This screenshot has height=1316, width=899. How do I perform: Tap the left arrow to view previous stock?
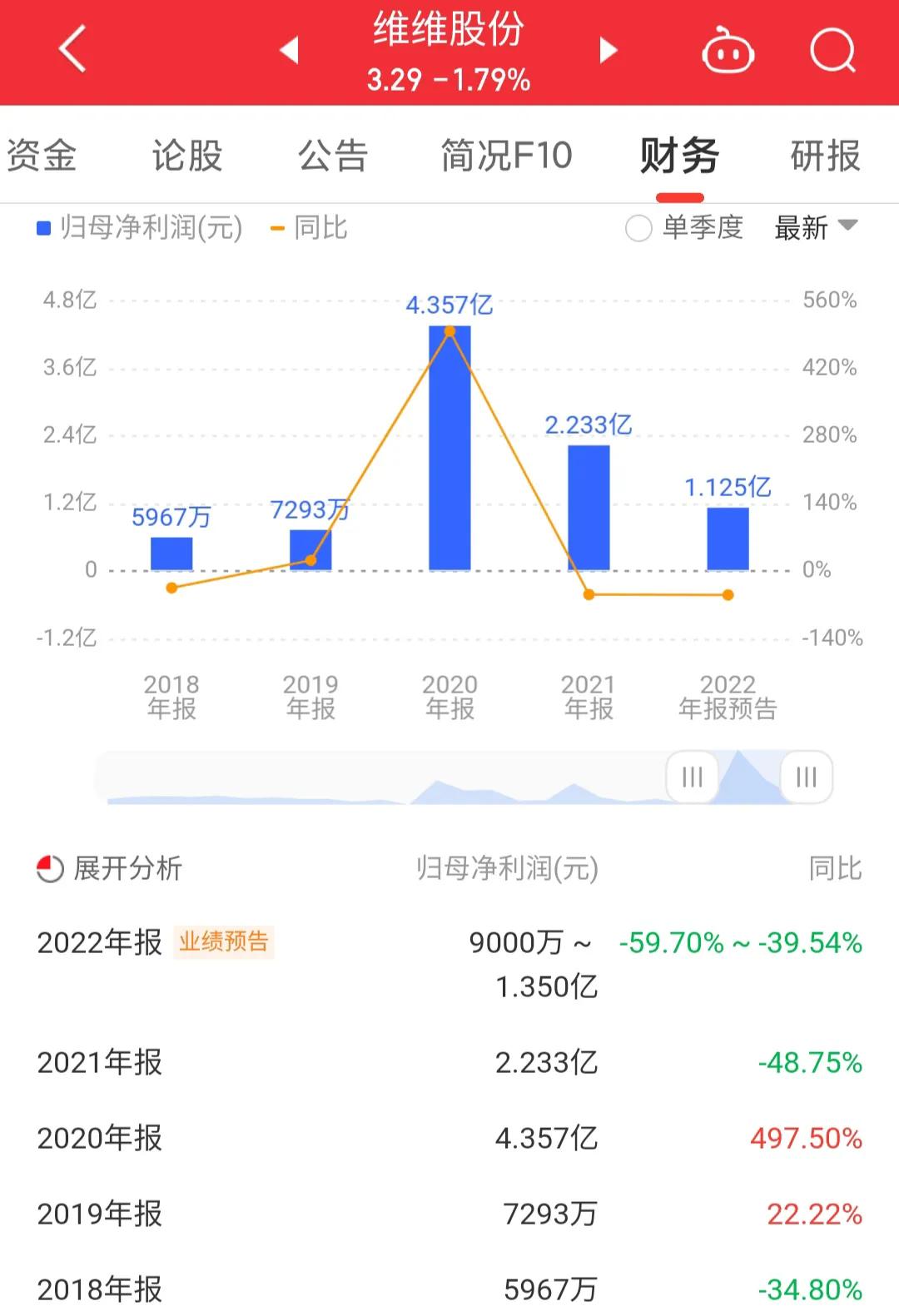pyautogui.click(x=289, y=50)
